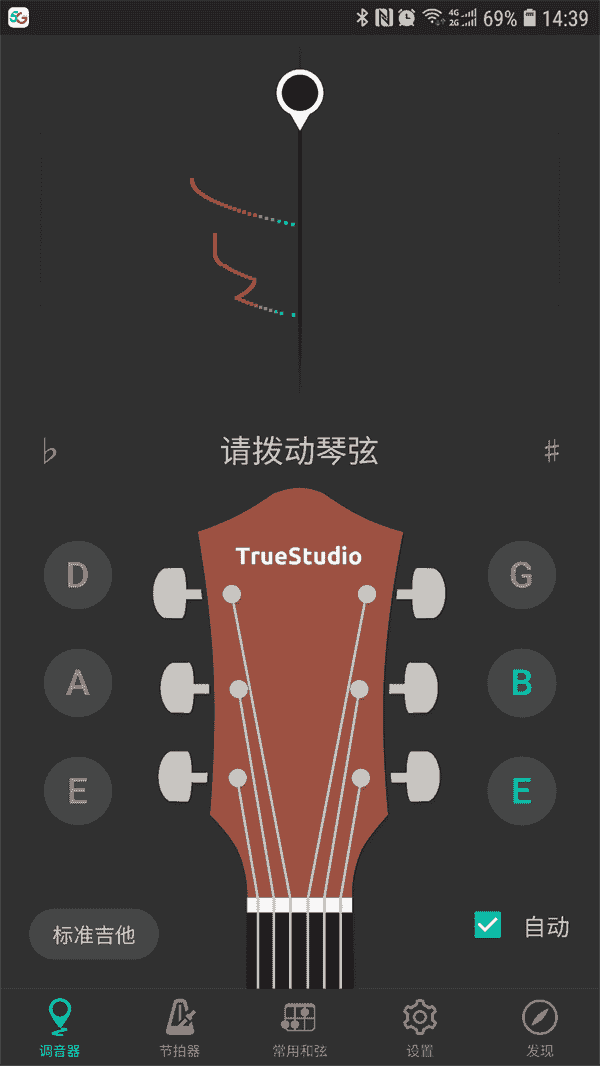Screen dimensions: 600x1066
Task: Select the B string button
Action: (x=522, y=683)
